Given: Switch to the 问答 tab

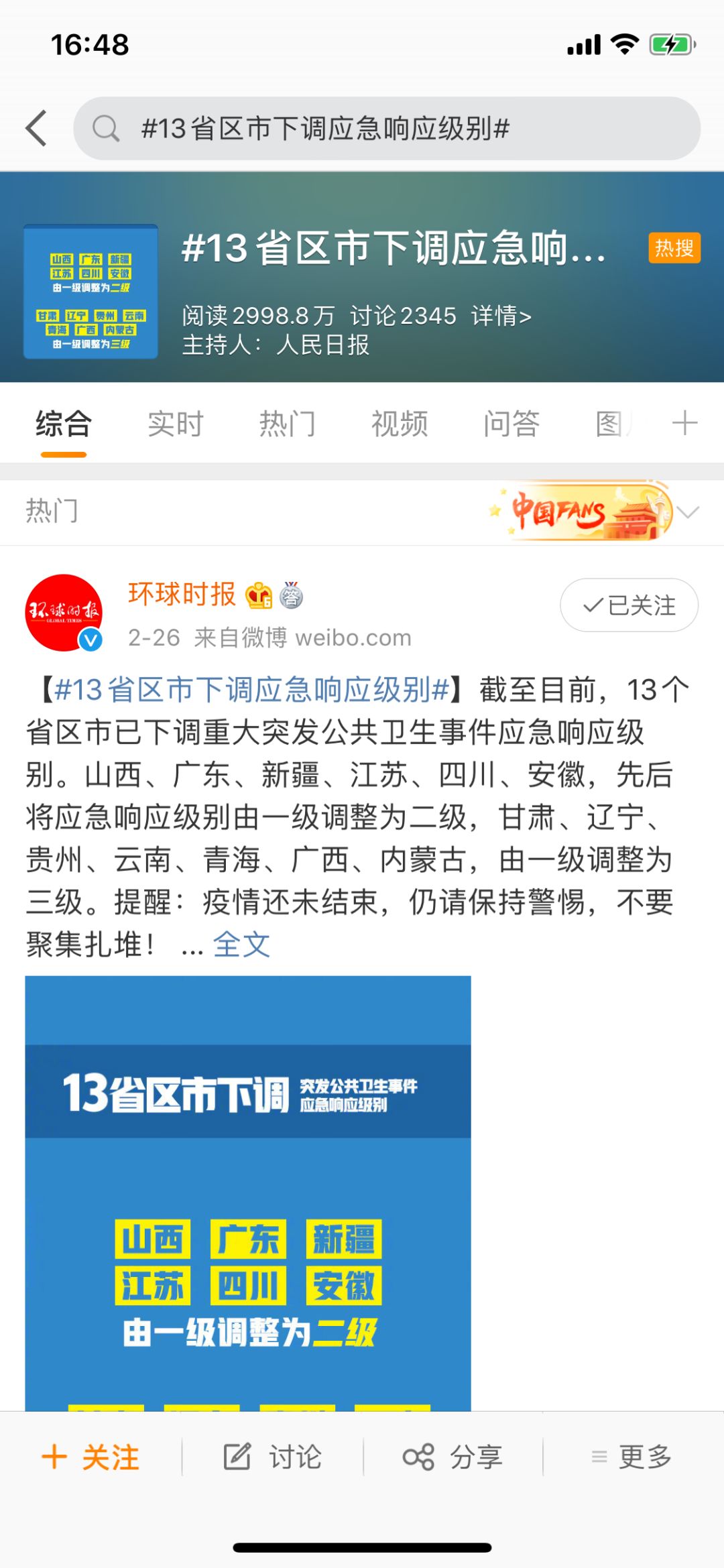Looking at the screenshot, I should [x=511, y=424].
